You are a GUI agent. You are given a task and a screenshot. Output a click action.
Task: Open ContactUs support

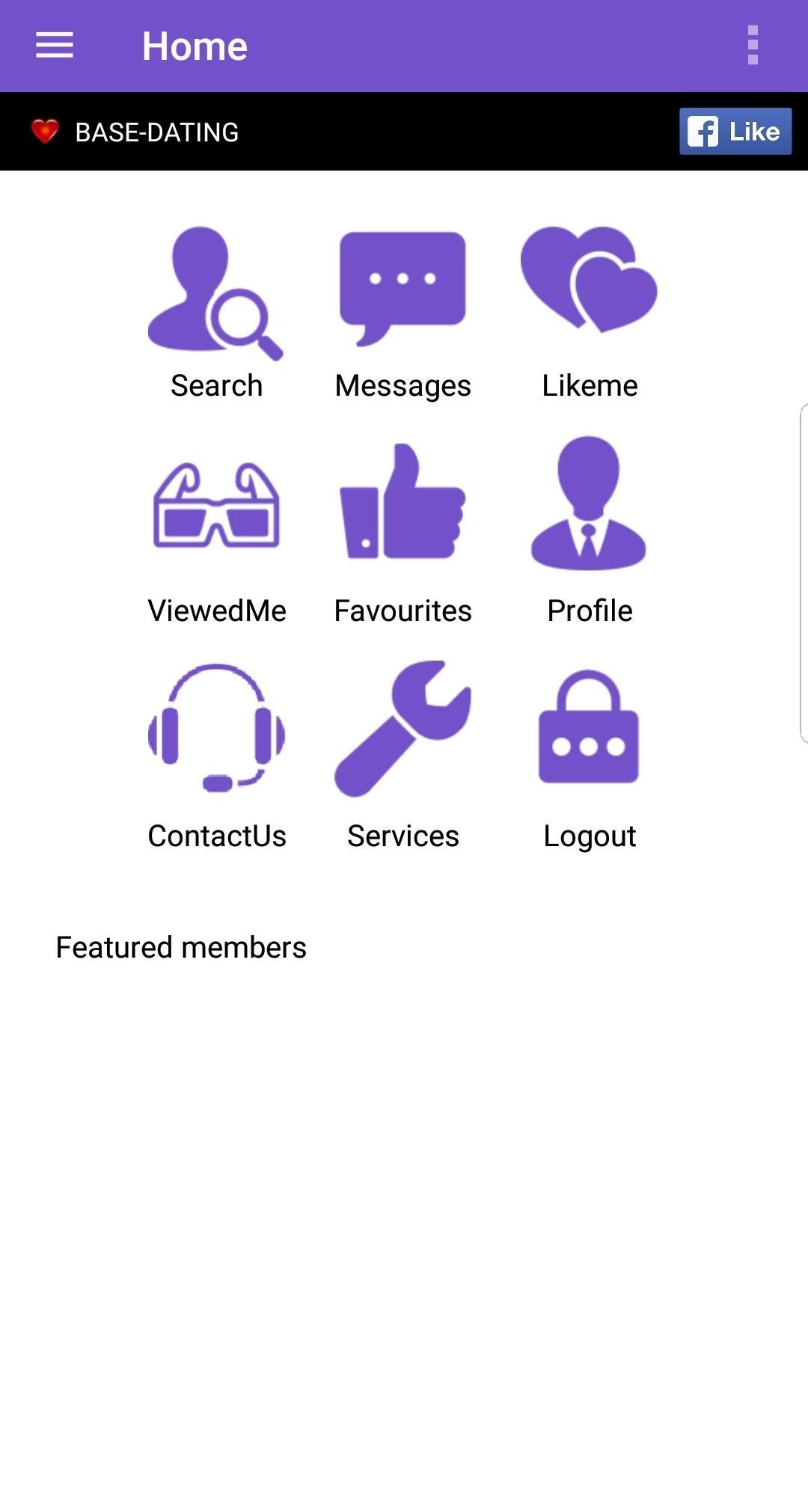[x=216, y=756]
